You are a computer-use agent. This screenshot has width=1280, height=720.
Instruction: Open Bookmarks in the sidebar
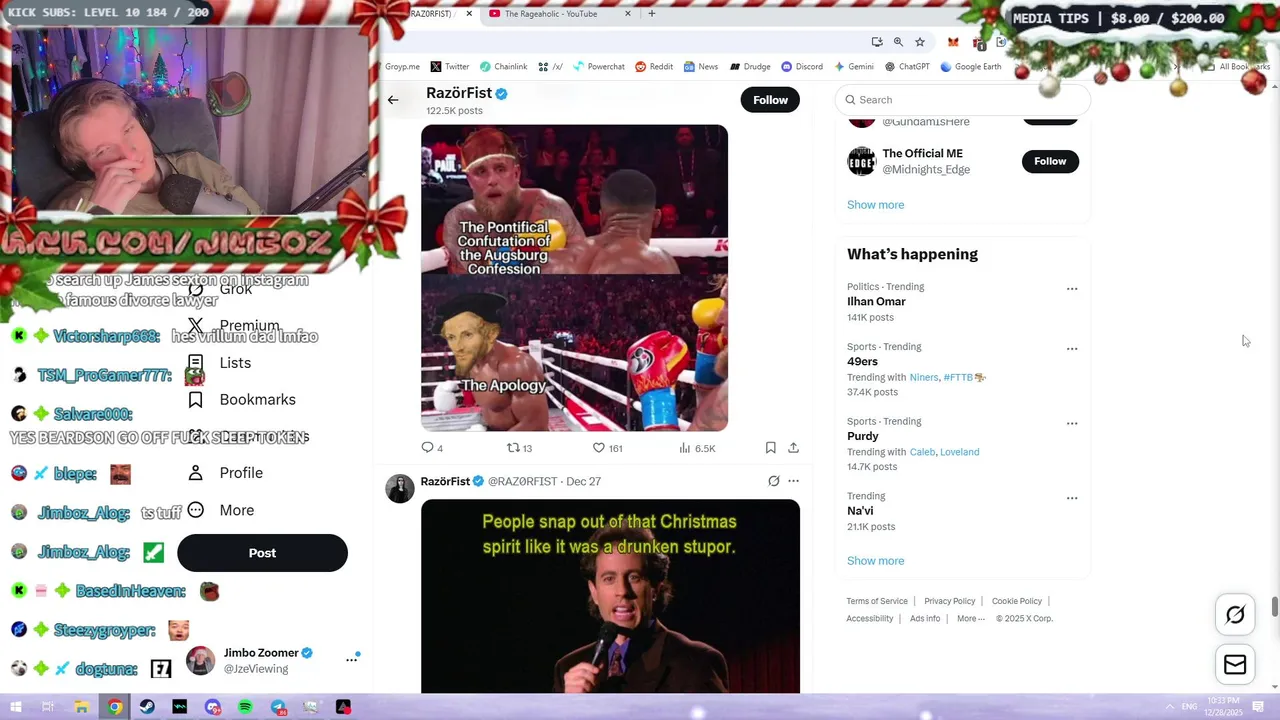tap(257, 400)
